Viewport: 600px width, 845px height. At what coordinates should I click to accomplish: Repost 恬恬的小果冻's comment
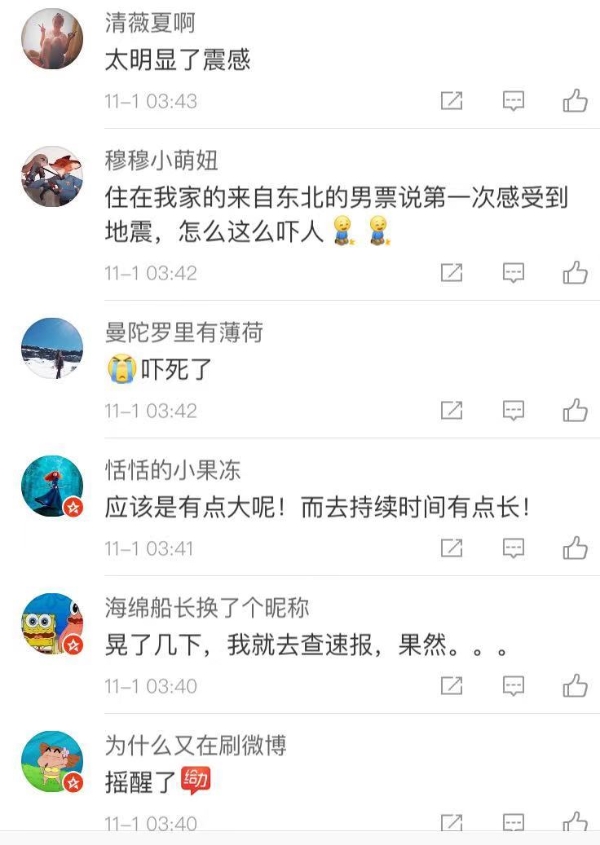click(452, 548)
